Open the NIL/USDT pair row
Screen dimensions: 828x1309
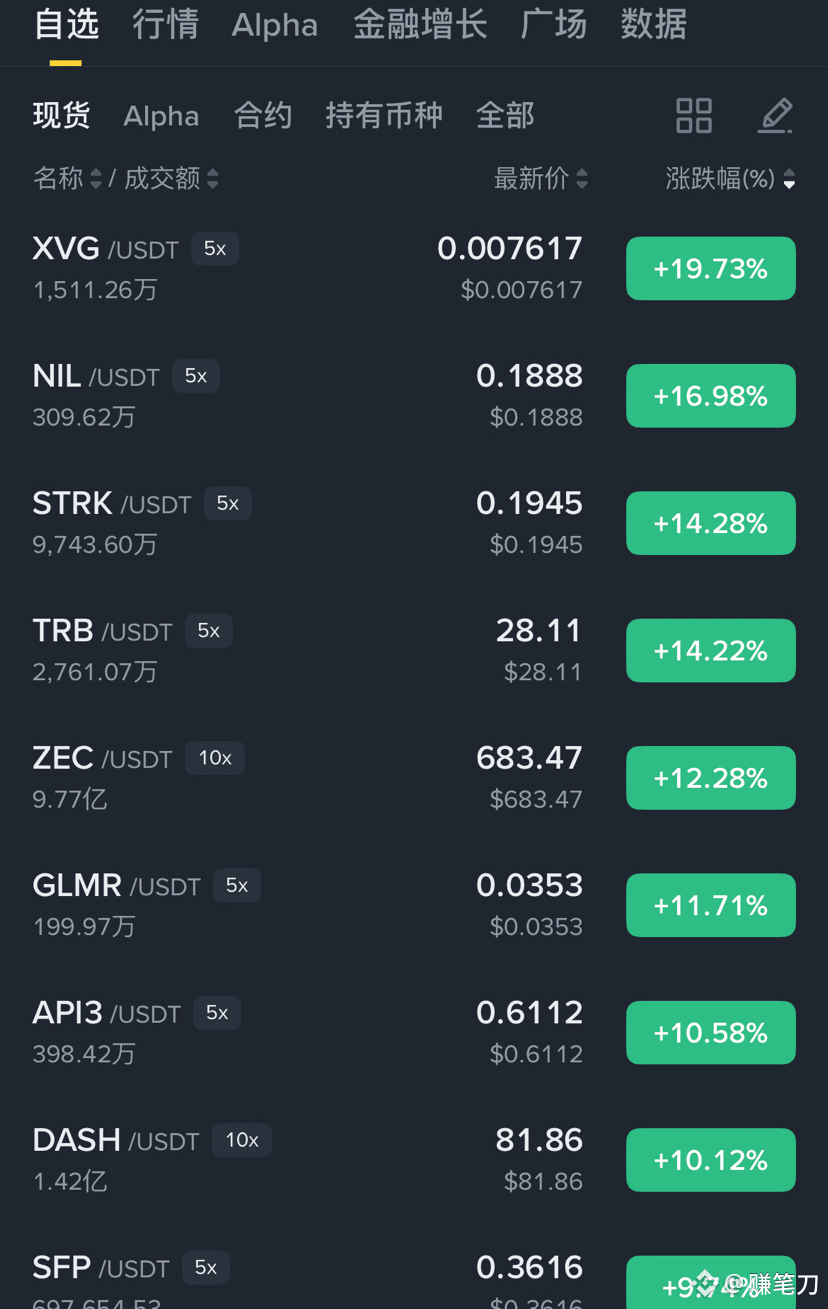(x=300, y=395)
